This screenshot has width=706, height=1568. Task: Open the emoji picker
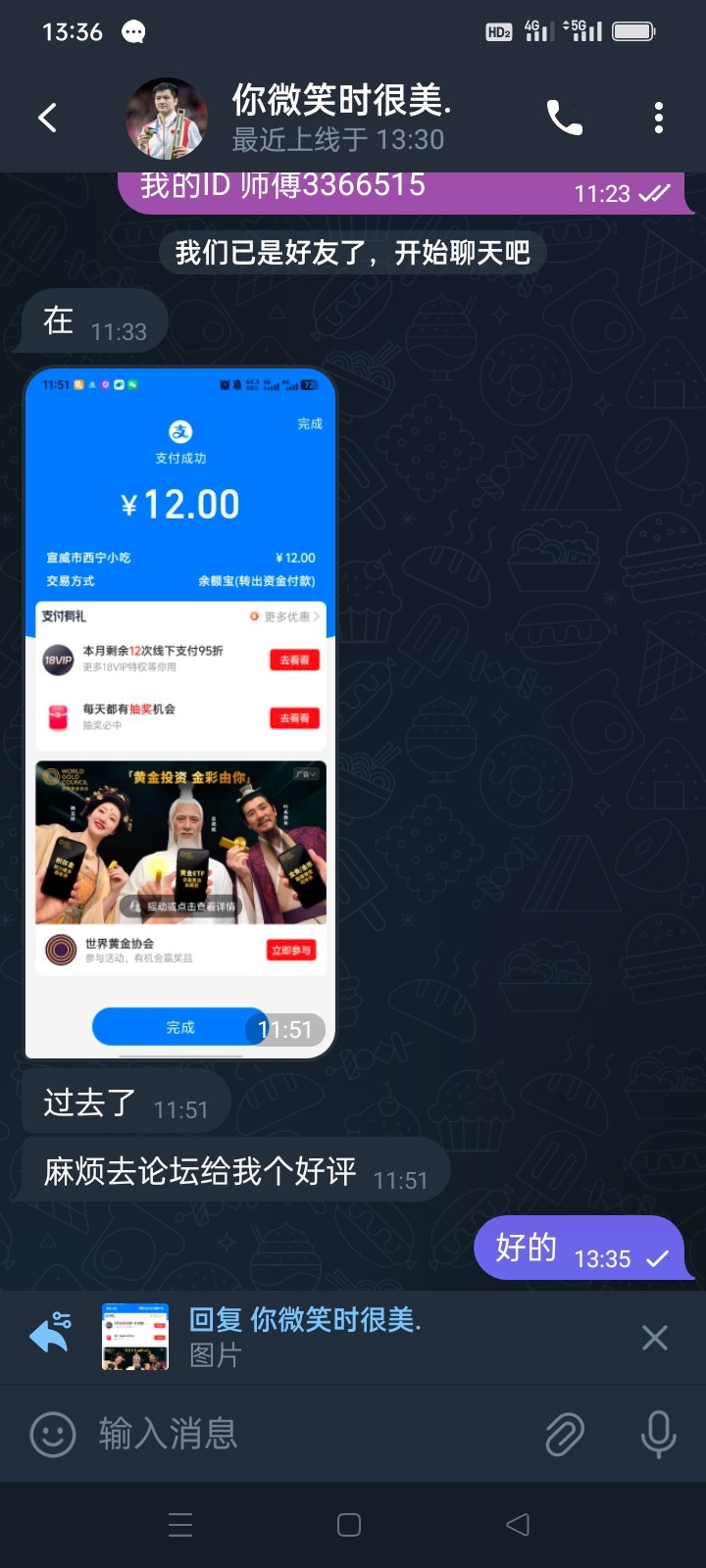53,1435
